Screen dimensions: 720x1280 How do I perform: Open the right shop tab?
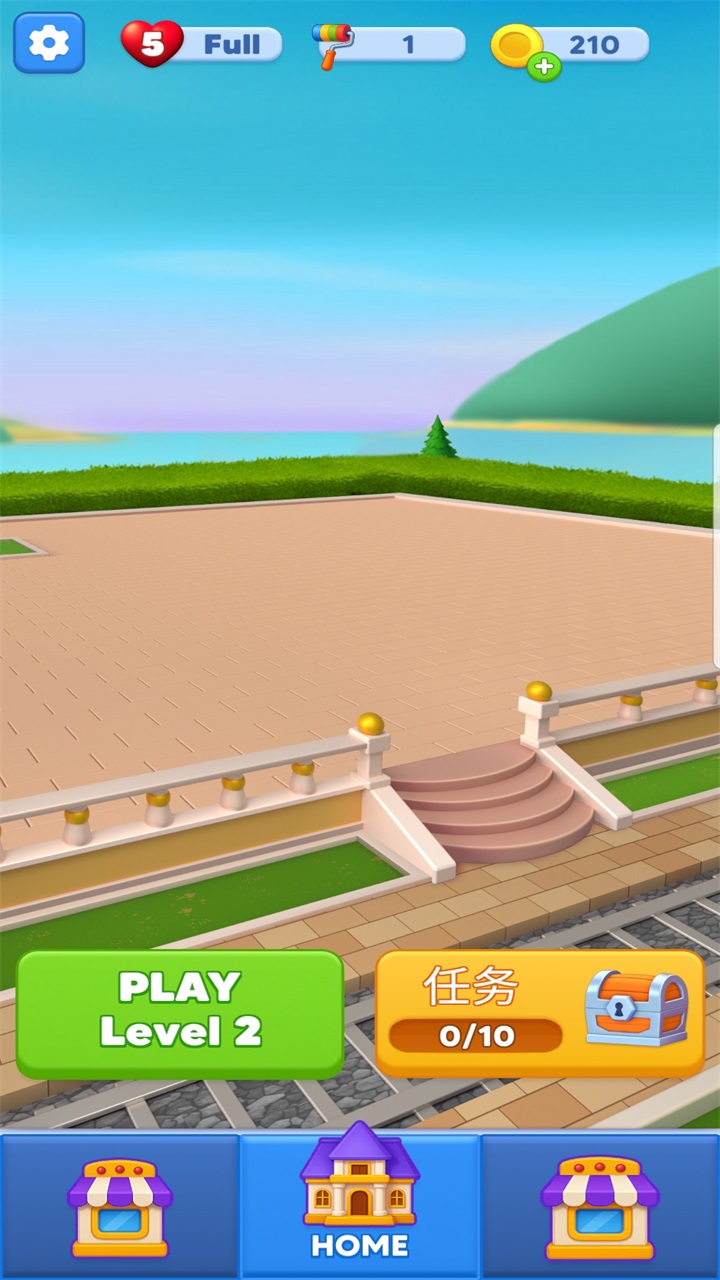click(599, 1207)
